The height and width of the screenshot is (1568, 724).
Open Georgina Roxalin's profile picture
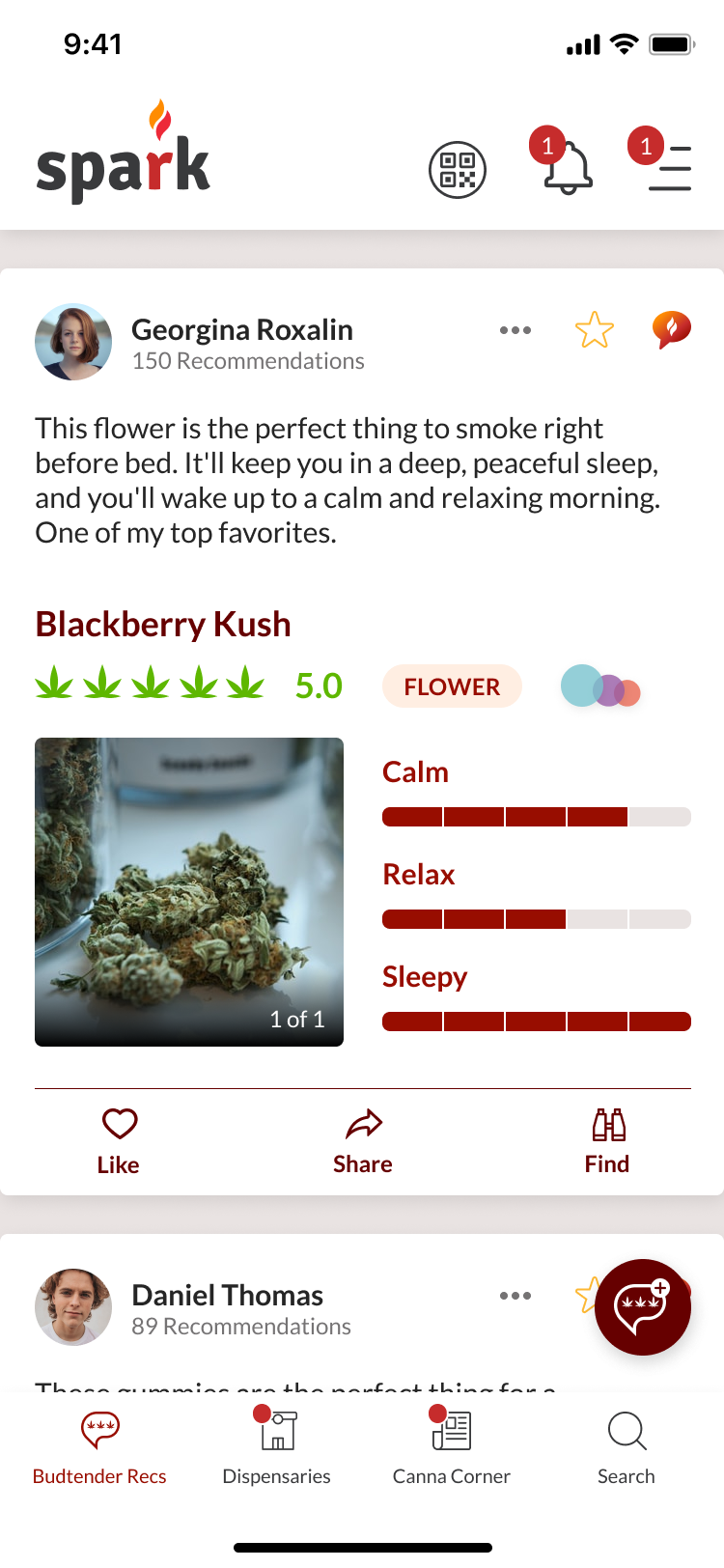click(x=73, y=342)
